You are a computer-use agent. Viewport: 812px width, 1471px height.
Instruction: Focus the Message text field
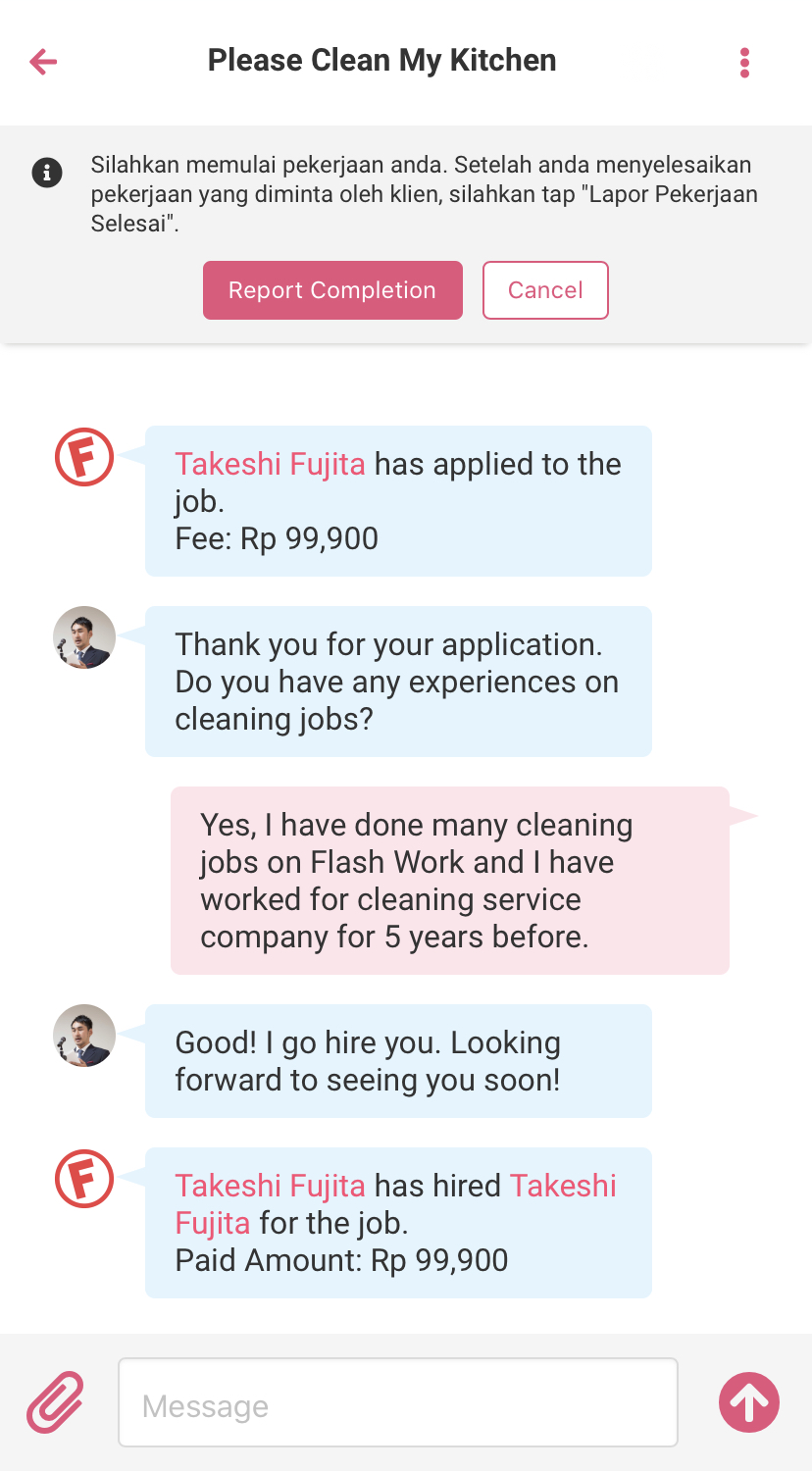398,1402
